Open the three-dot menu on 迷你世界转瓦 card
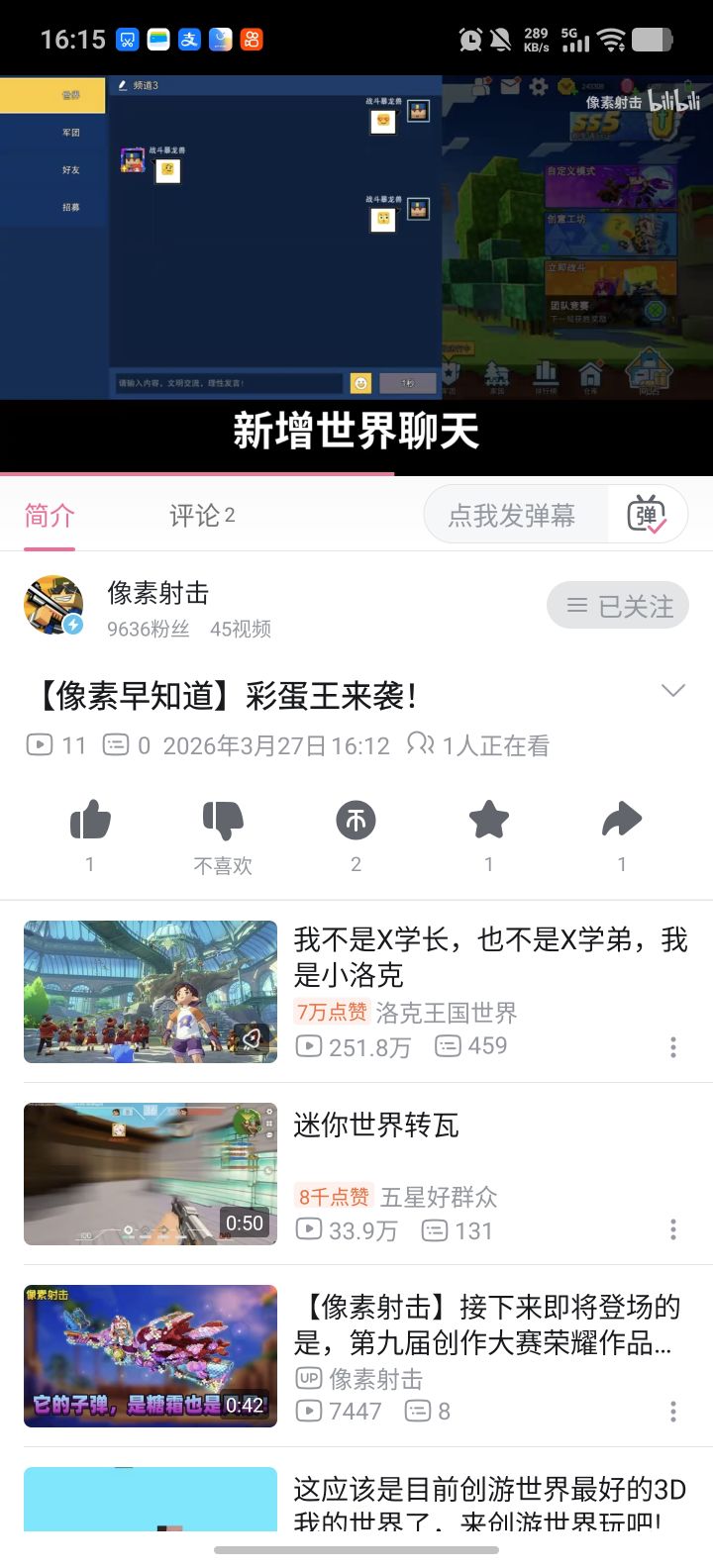Screen dimensions: 713x1568 click(674, 1229)
